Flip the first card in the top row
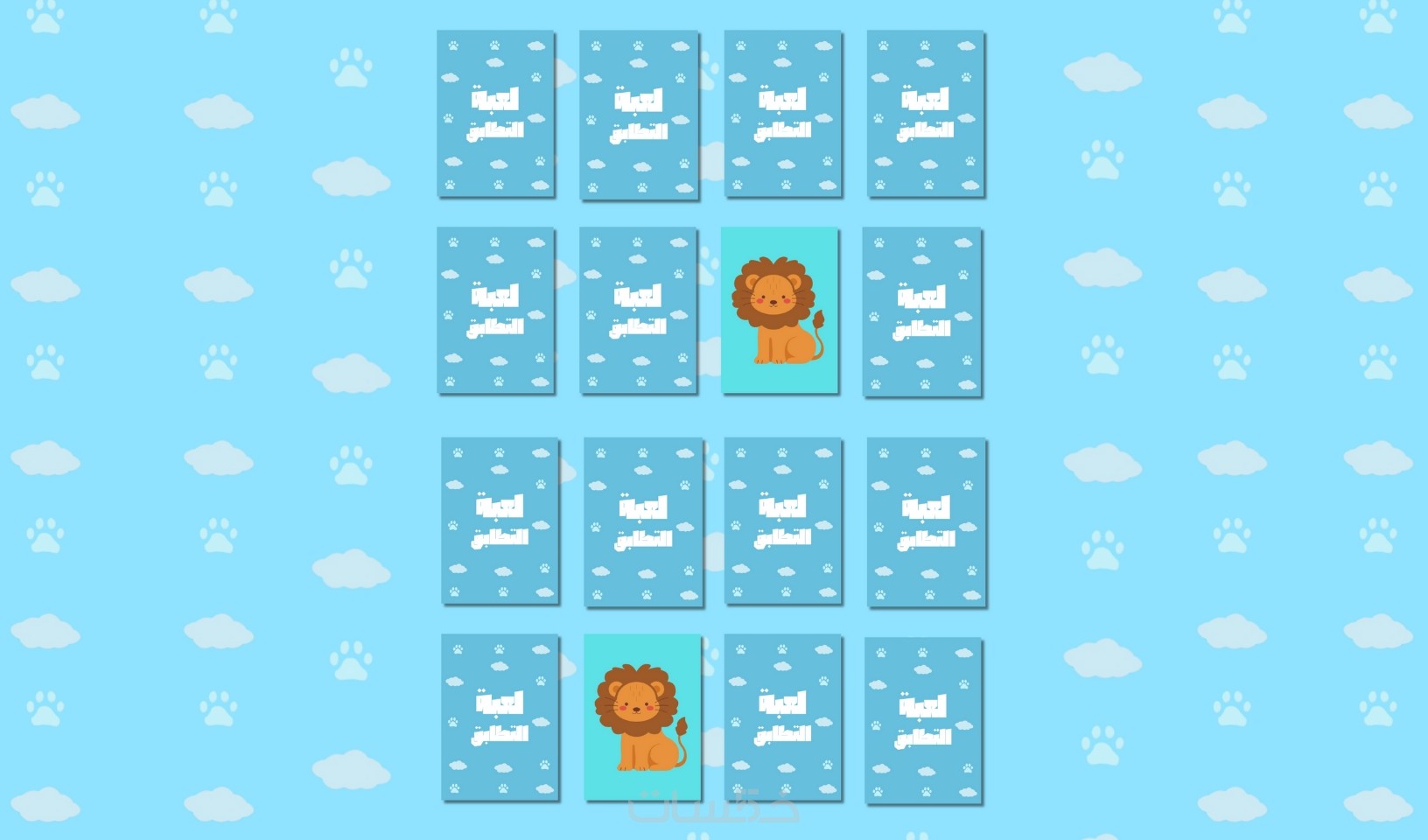Image resolution: width=1428 pixels, height=840 pixels. point(495,114)
